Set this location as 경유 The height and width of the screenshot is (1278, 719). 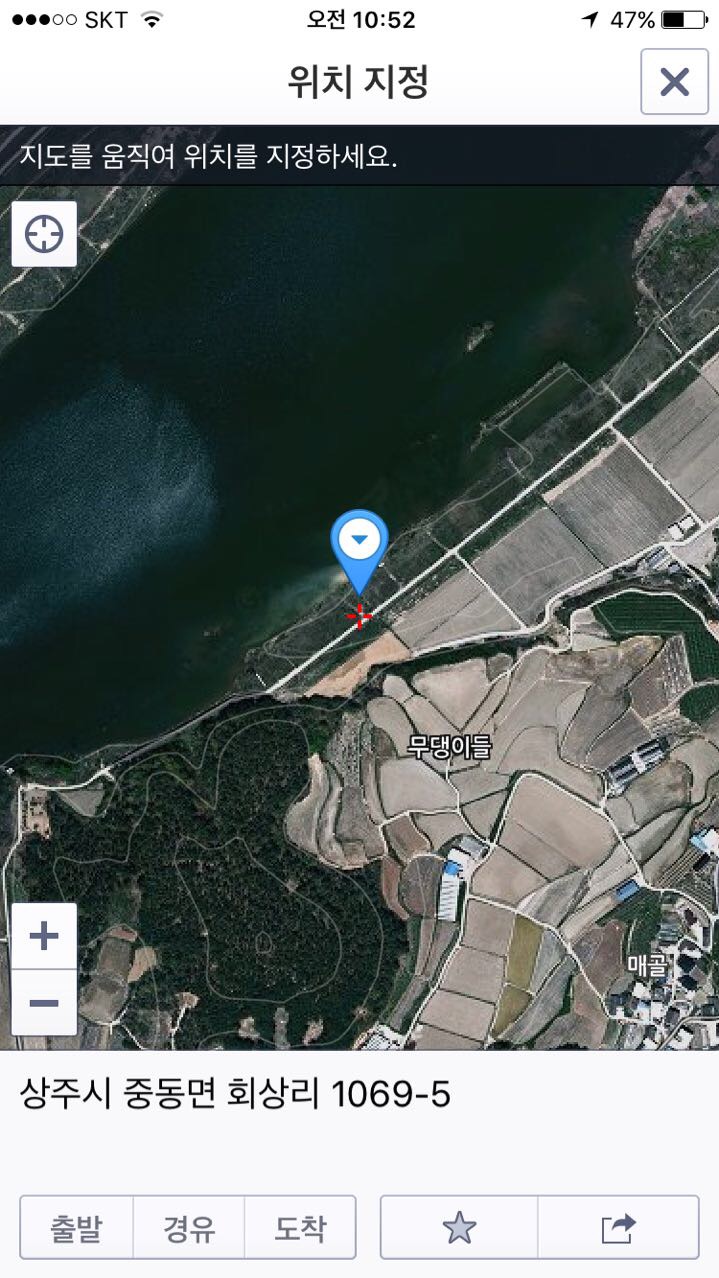pyautogui.click(x=189, y=1227)
